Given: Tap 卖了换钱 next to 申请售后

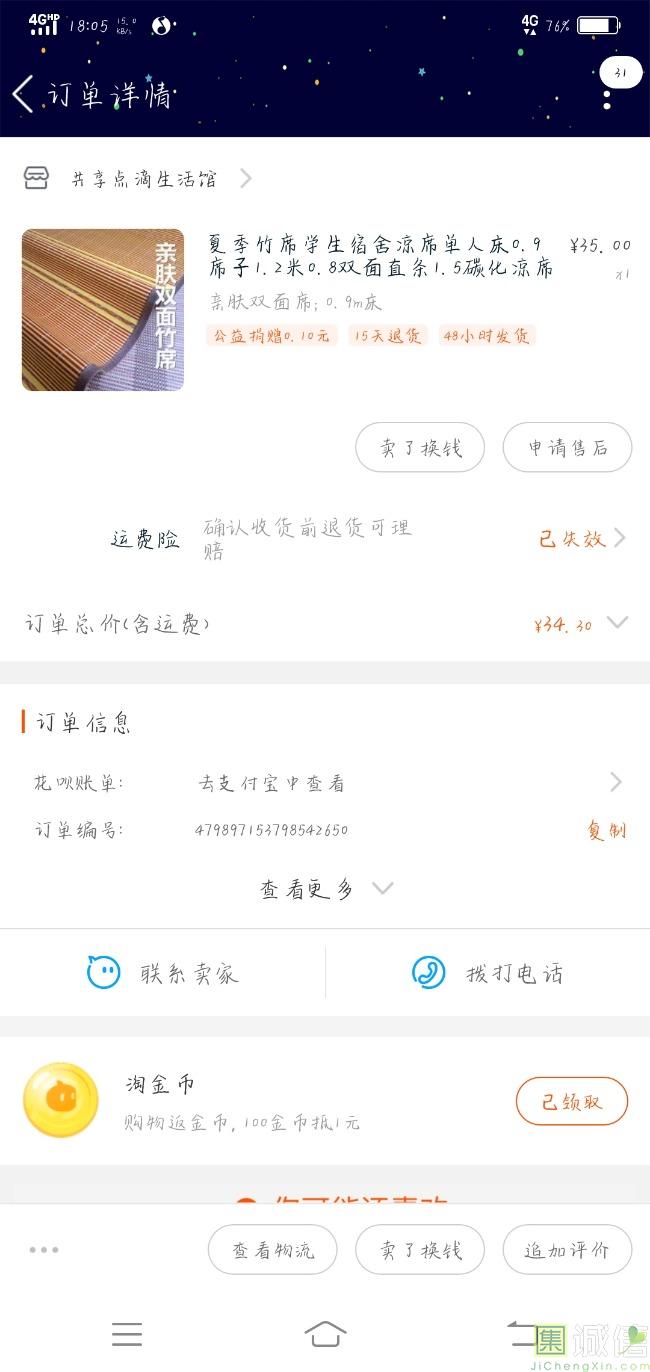Looking at the screenshot, I should [x=420, y=447].
